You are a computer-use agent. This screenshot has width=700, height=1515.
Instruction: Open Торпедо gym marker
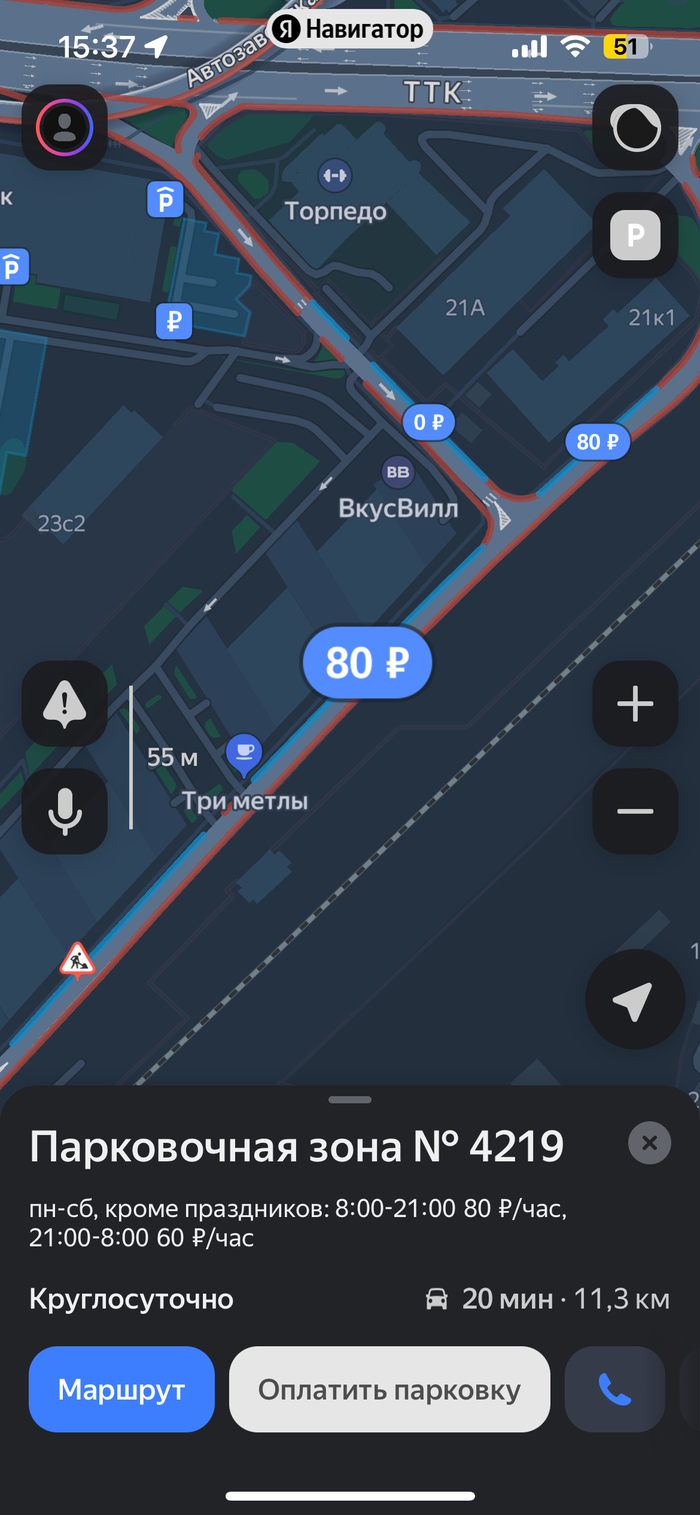335,176
